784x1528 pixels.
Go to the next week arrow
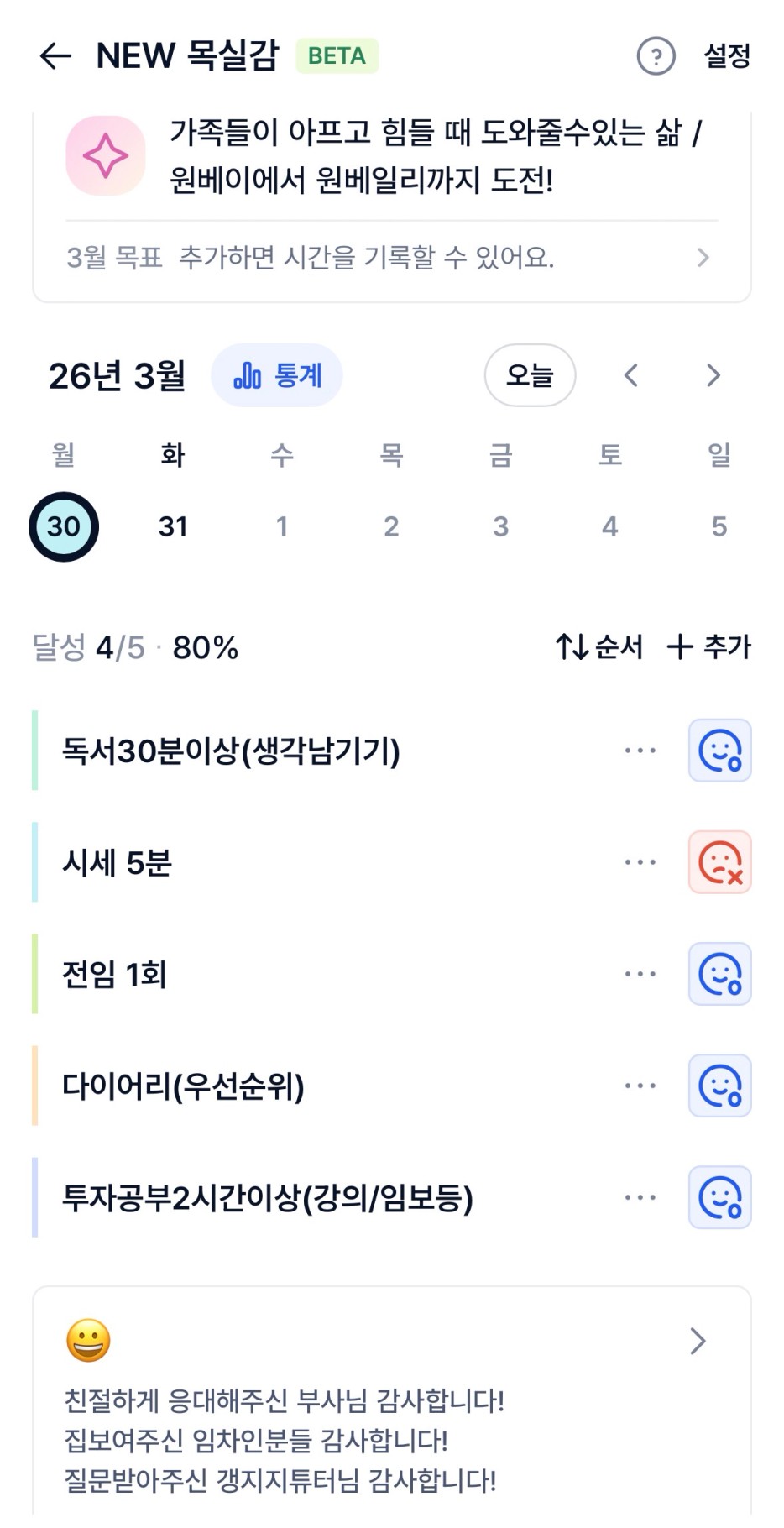(x=713, y=375)
